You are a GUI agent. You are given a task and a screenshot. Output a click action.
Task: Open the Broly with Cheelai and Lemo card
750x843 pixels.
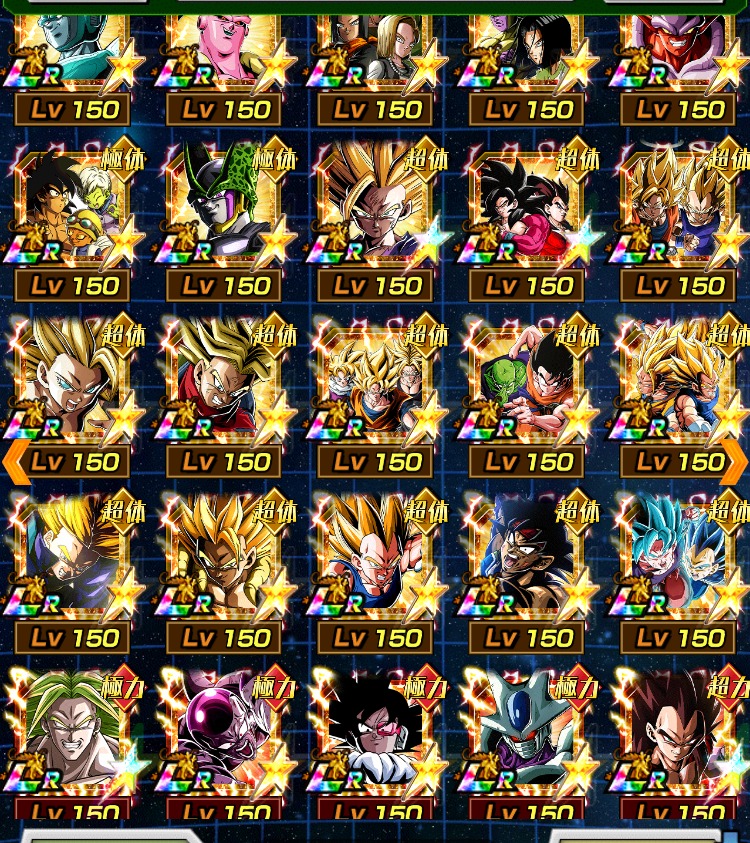[x=72, y=205]
